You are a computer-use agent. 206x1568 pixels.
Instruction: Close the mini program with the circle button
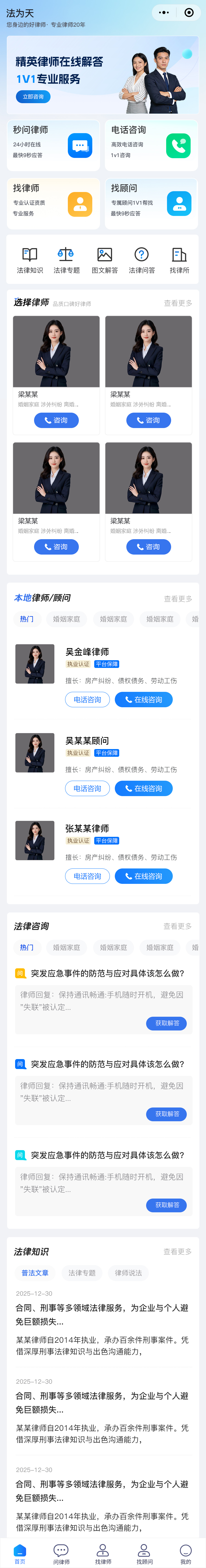coord(189,12)
